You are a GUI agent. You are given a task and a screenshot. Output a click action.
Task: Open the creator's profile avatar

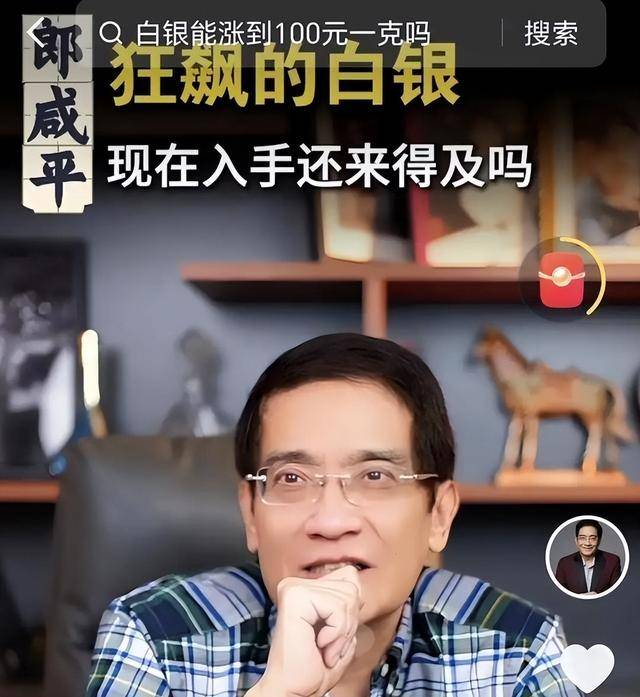587,557
